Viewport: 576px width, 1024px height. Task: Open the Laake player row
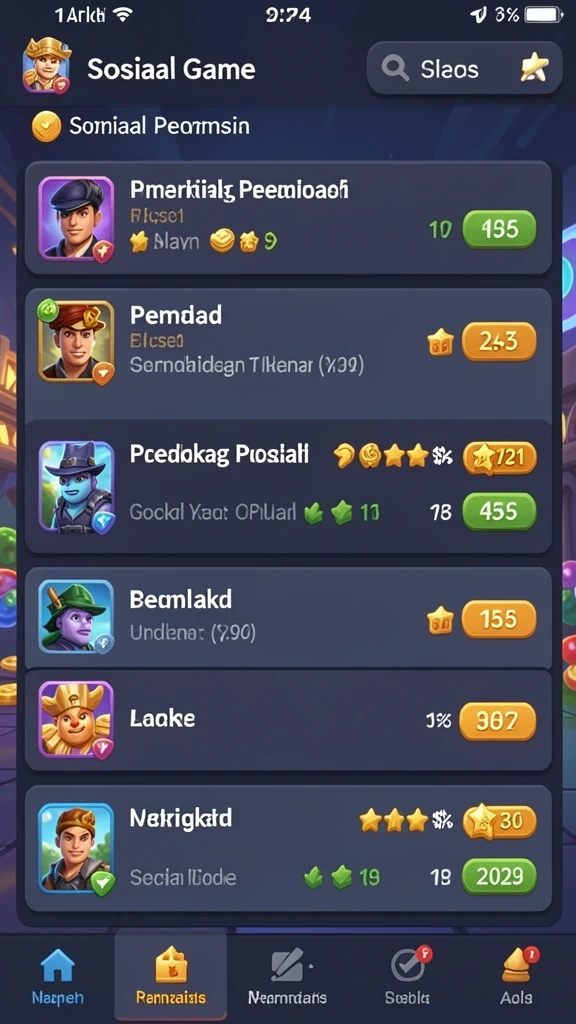[289, 720]
